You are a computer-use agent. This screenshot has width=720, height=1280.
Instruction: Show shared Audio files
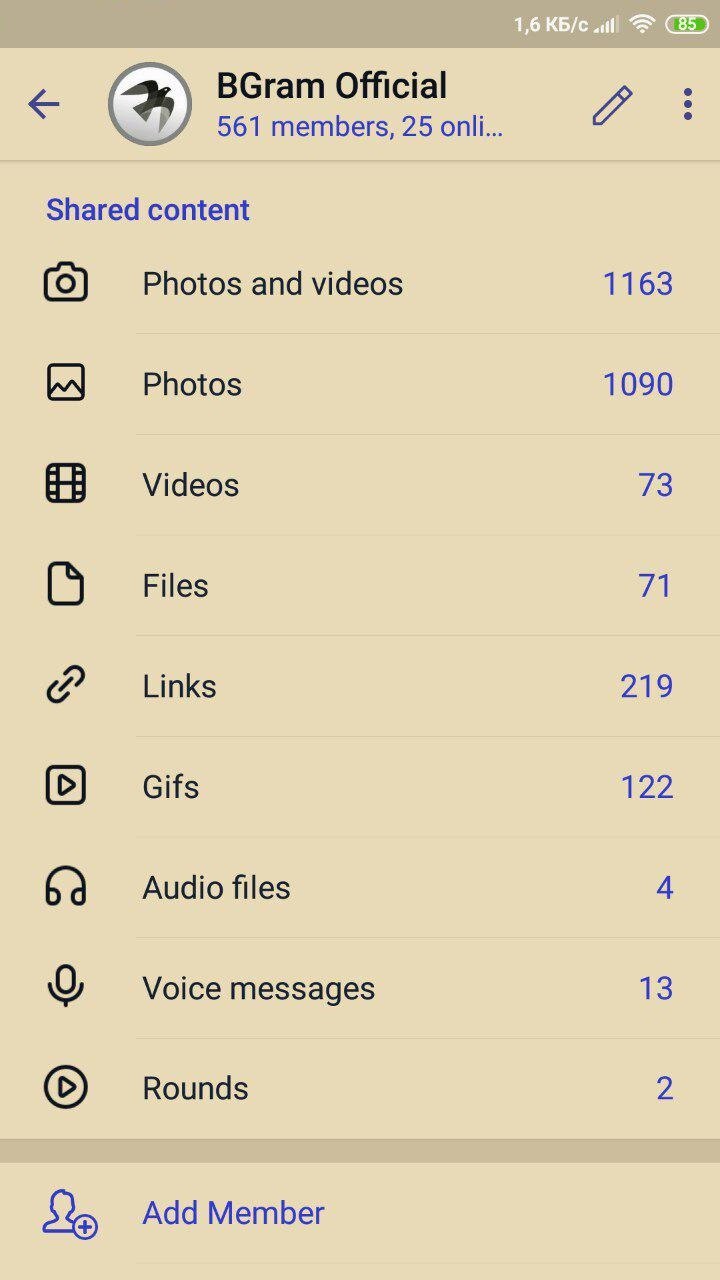(x=360, y=887)
